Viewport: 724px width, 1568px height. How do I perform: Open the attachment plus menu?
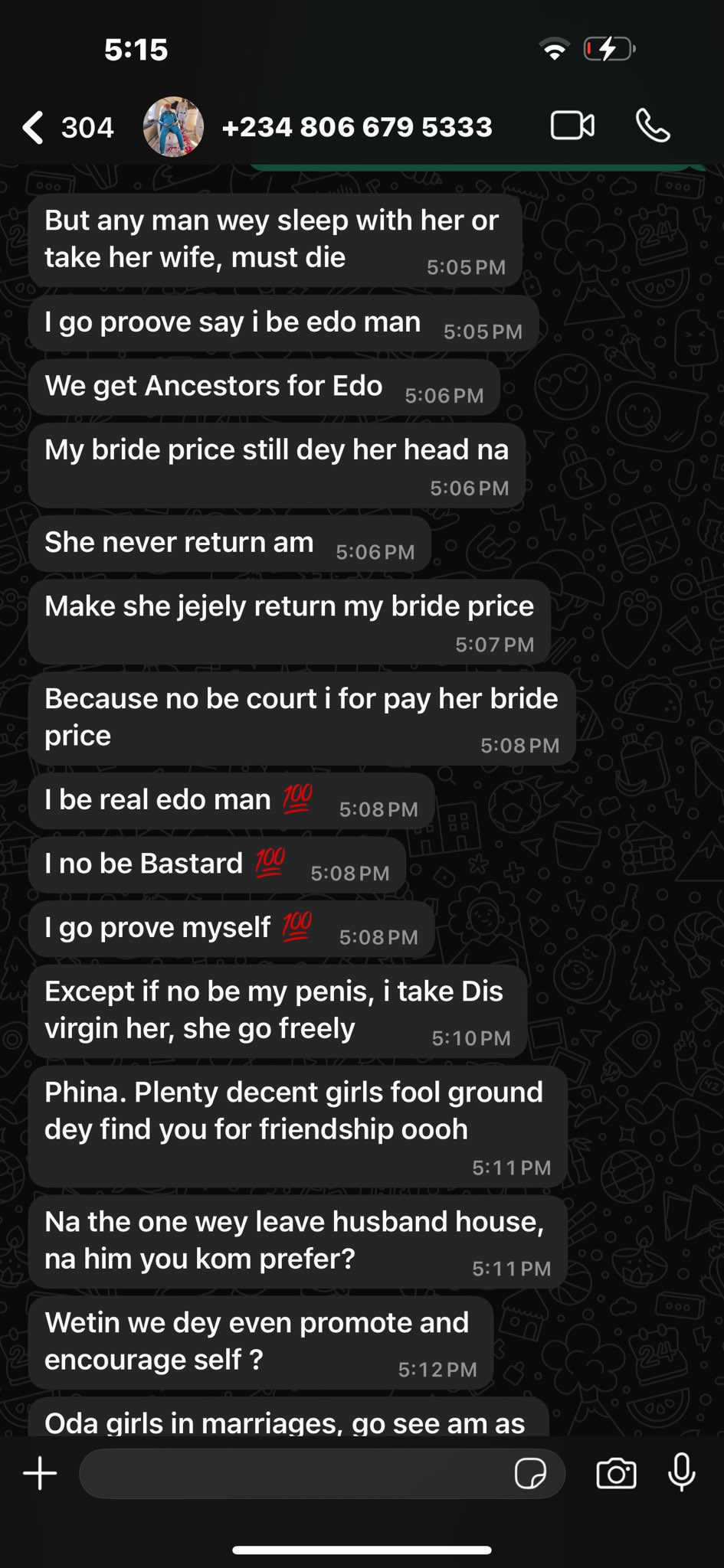click(x=40, y=1473)
